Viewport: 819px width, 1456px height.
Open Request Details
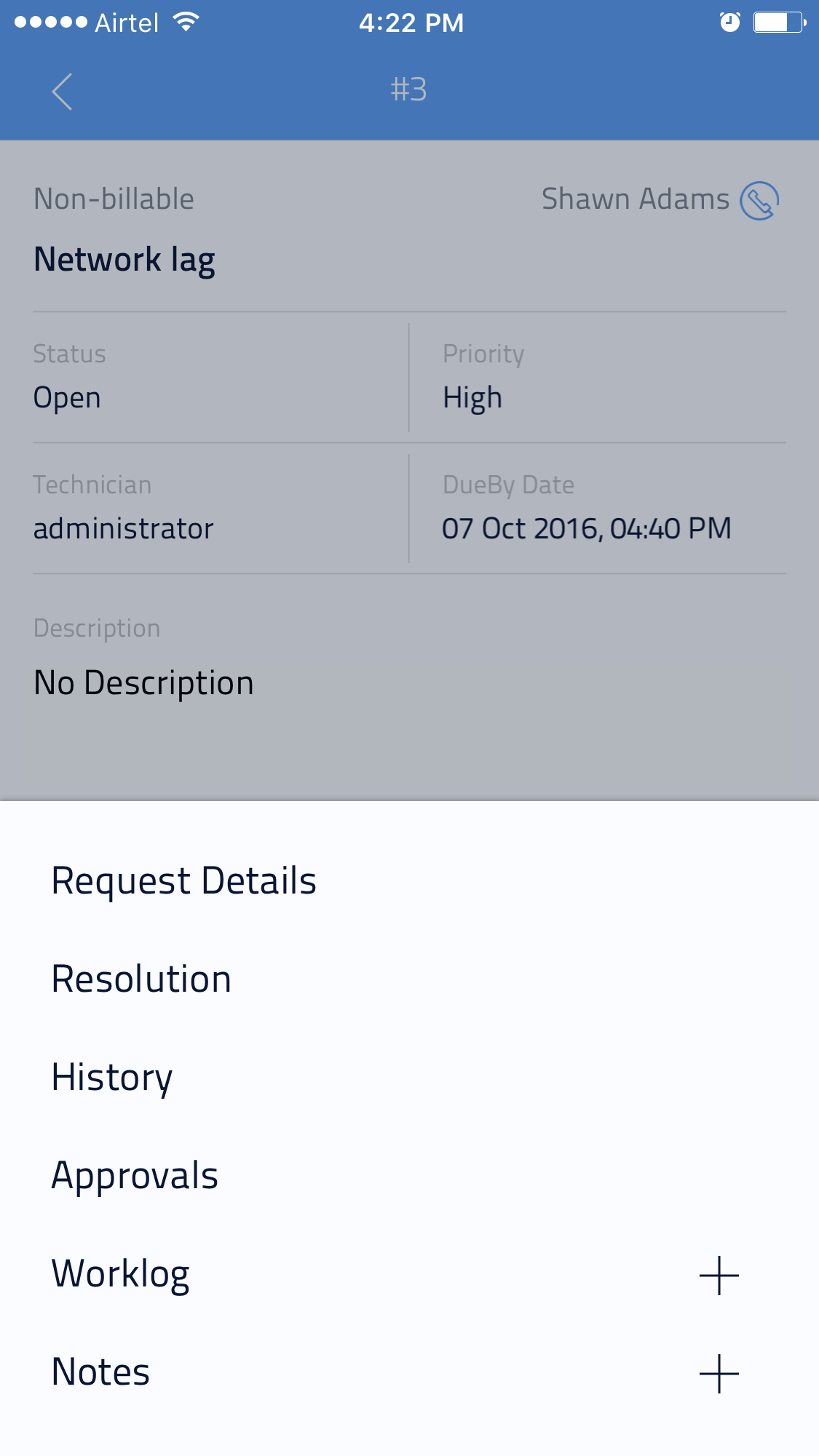tap(183, 880)
